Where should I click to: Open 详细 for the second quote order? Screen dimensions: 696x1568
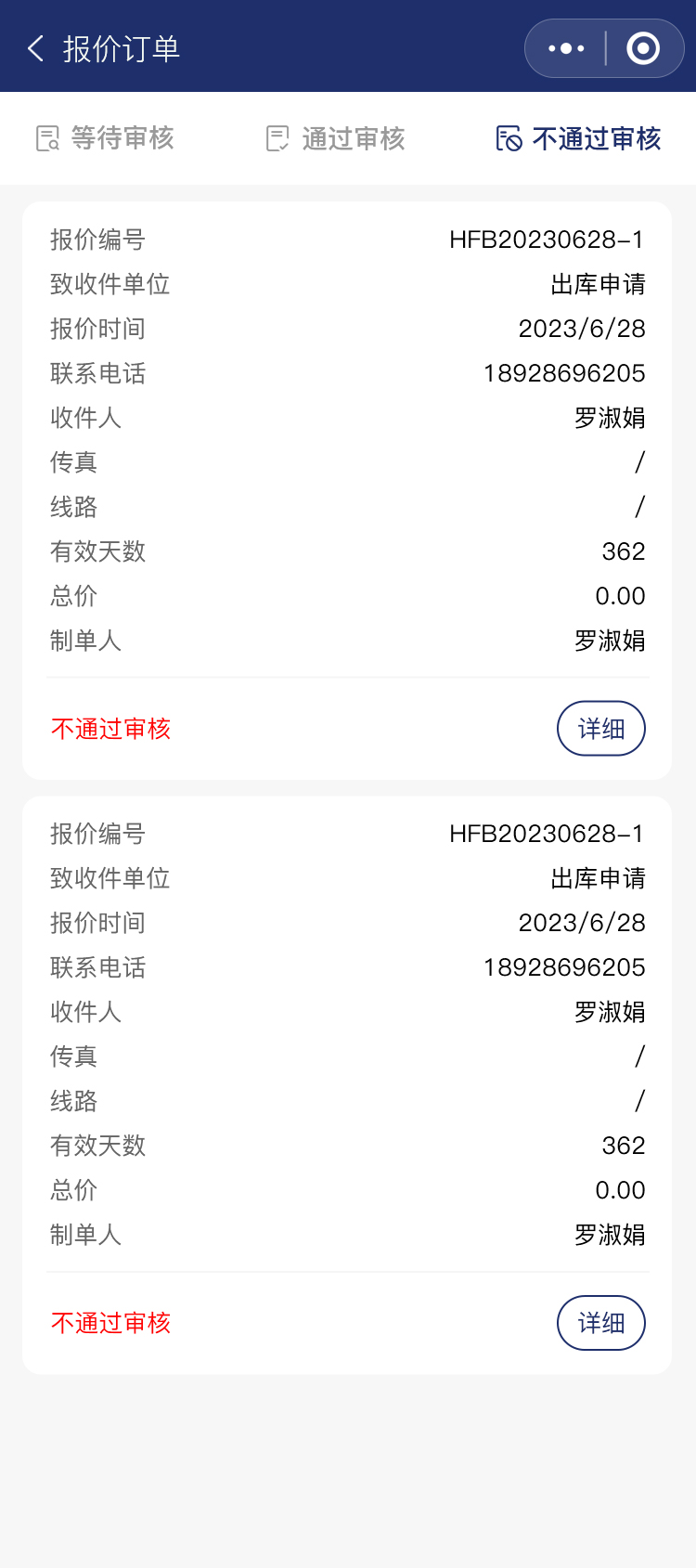click(600, 1323)
